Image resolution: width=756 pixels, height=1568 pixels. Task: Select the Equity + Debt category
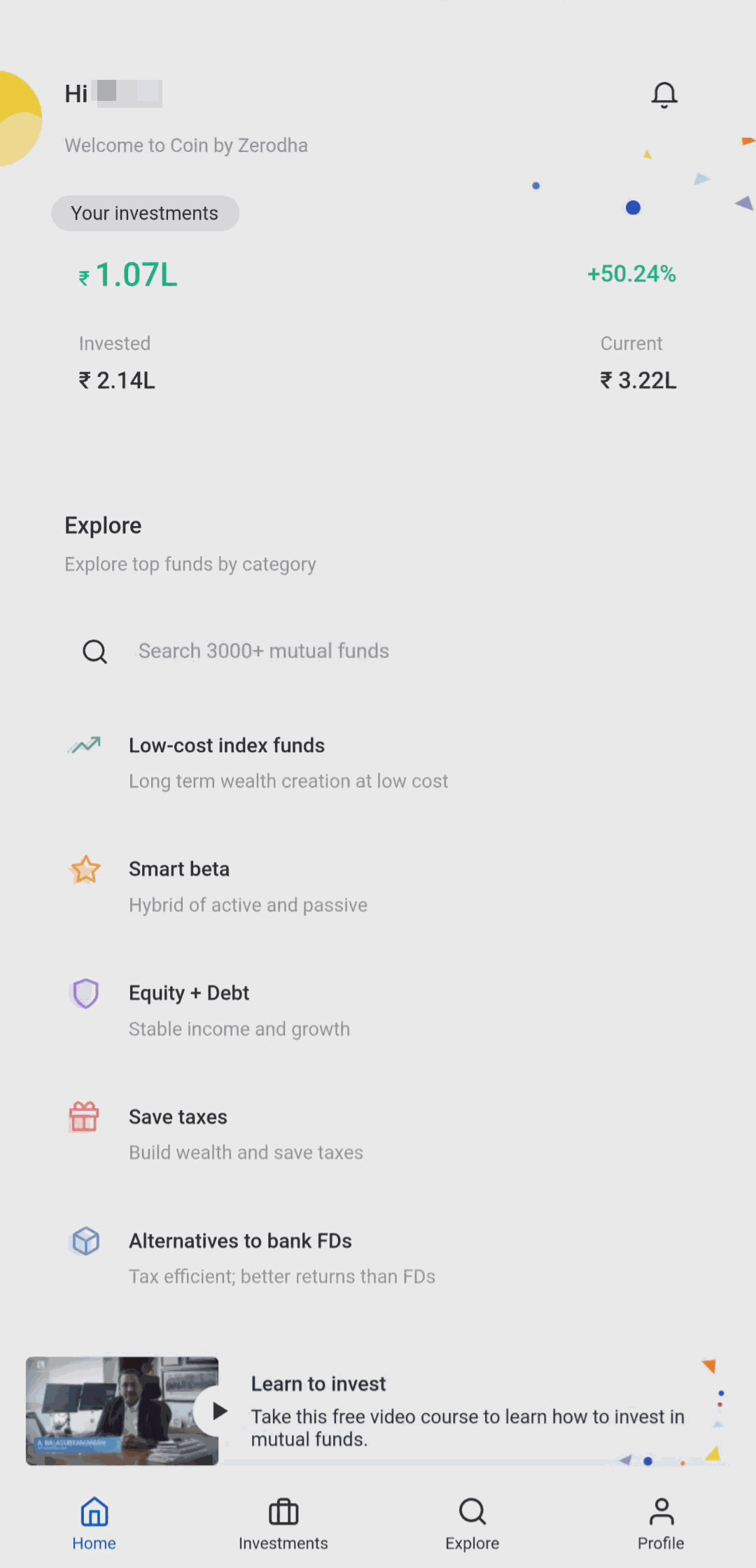(x=378, y=1011)
